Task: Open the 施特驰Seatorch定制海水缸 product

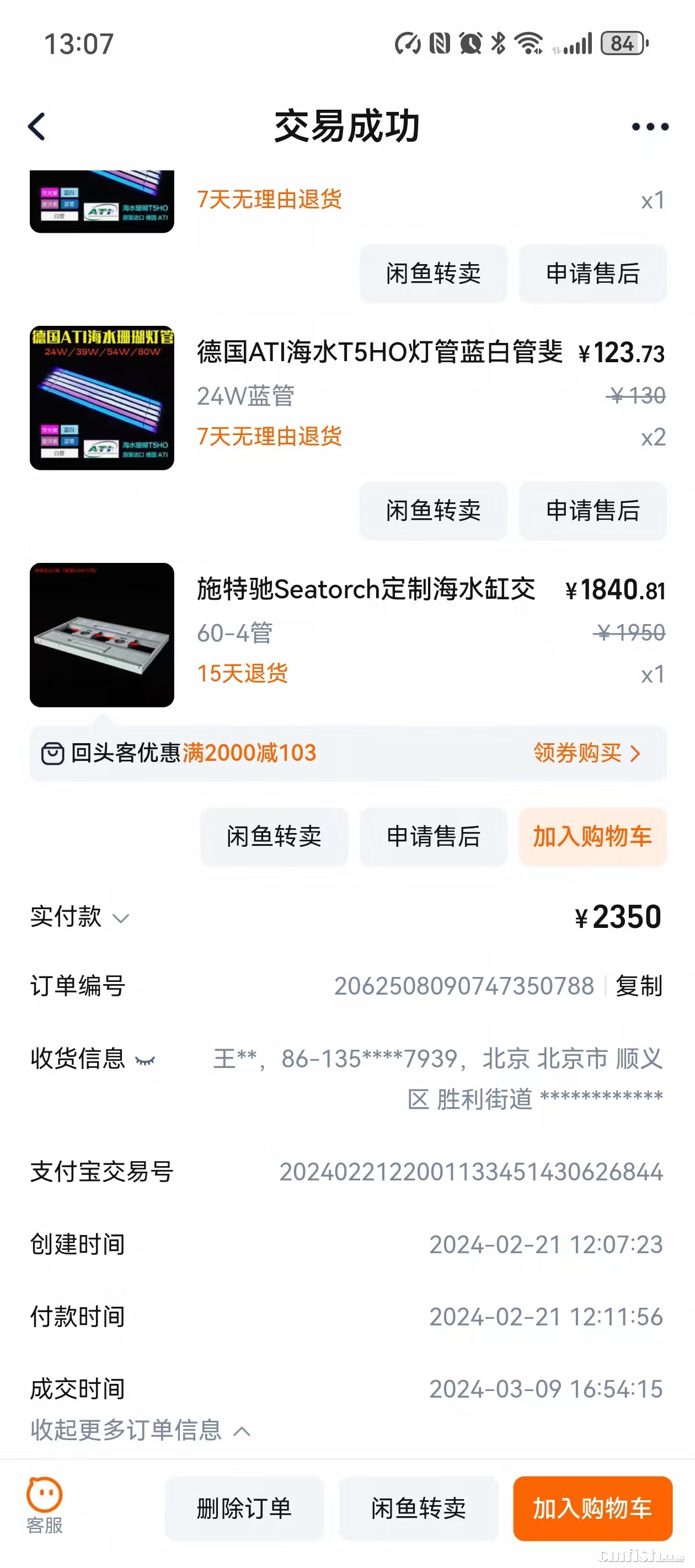Action: click(x=366, y=589)
